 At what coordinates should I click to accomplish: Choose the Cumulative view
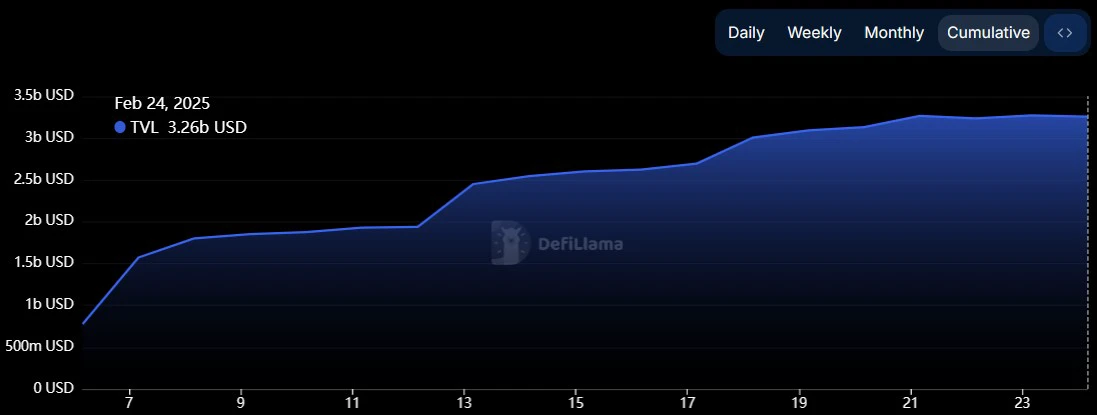(x=988, y=33)
